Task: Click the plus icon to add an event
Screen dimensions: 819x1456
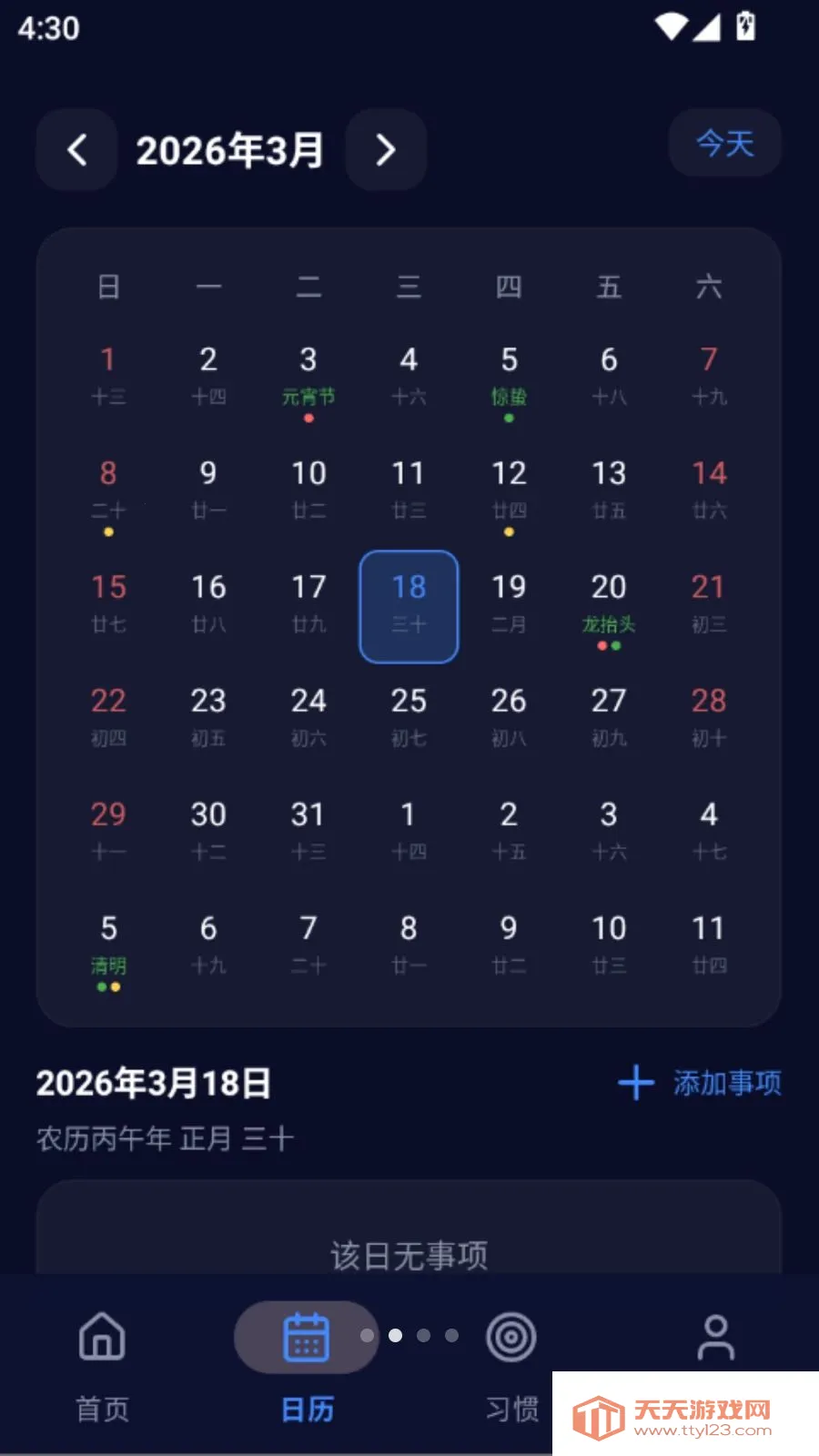Action: coord(635,1083)
